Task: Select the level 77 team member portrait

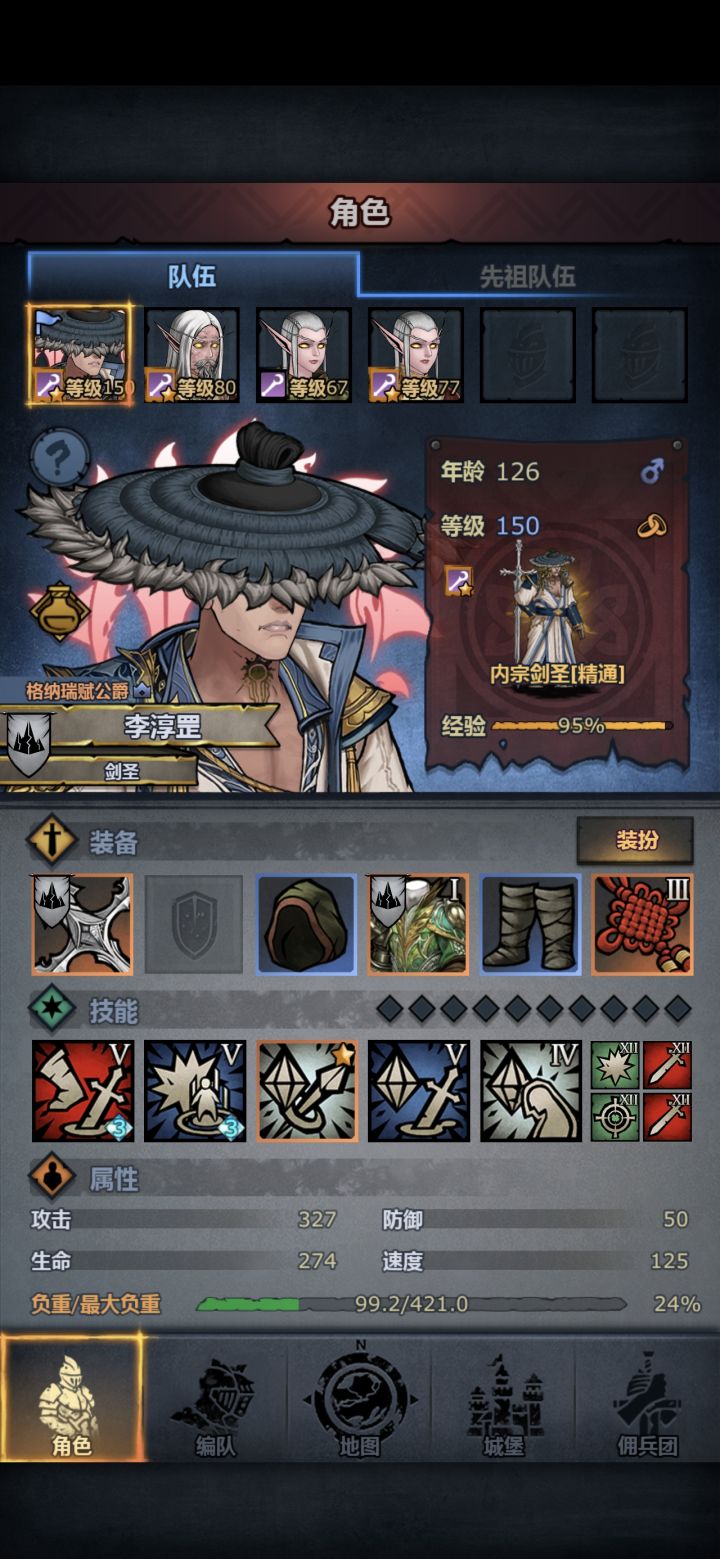Action: tap(416, 355)
